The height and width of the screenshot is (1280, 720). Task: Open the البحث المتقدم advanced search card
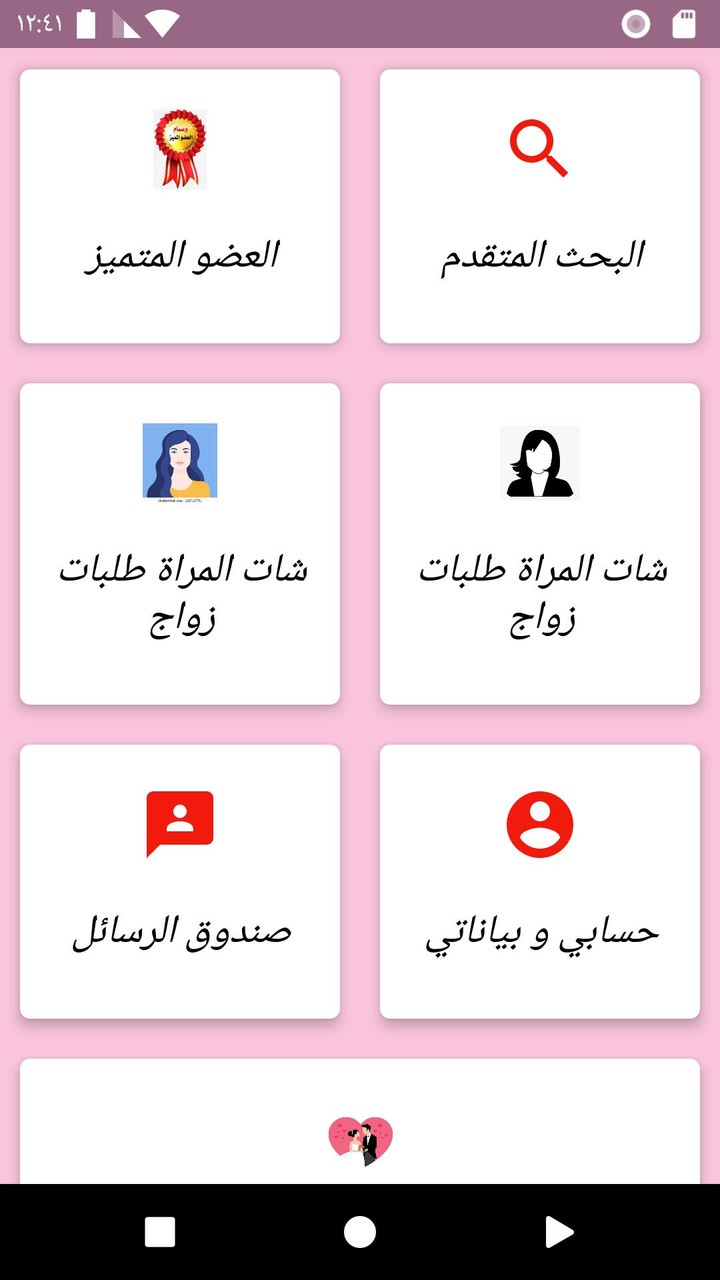(540, 205)
